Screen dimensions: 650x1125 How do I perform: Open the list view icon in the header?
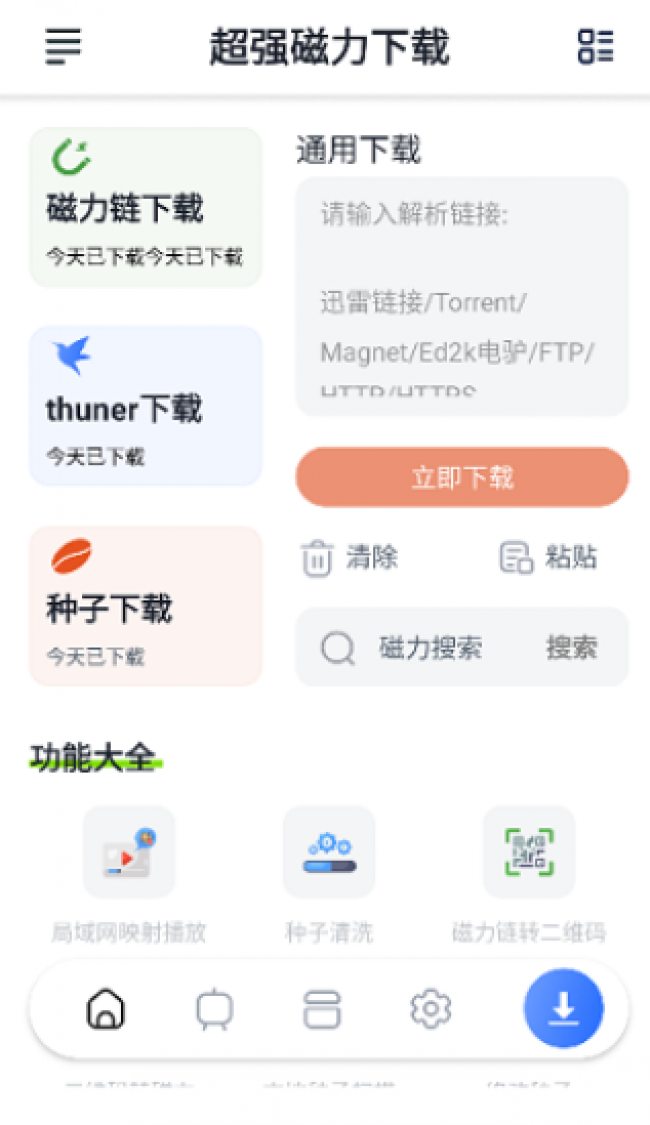pyautogui.click(x=595, y=47)
